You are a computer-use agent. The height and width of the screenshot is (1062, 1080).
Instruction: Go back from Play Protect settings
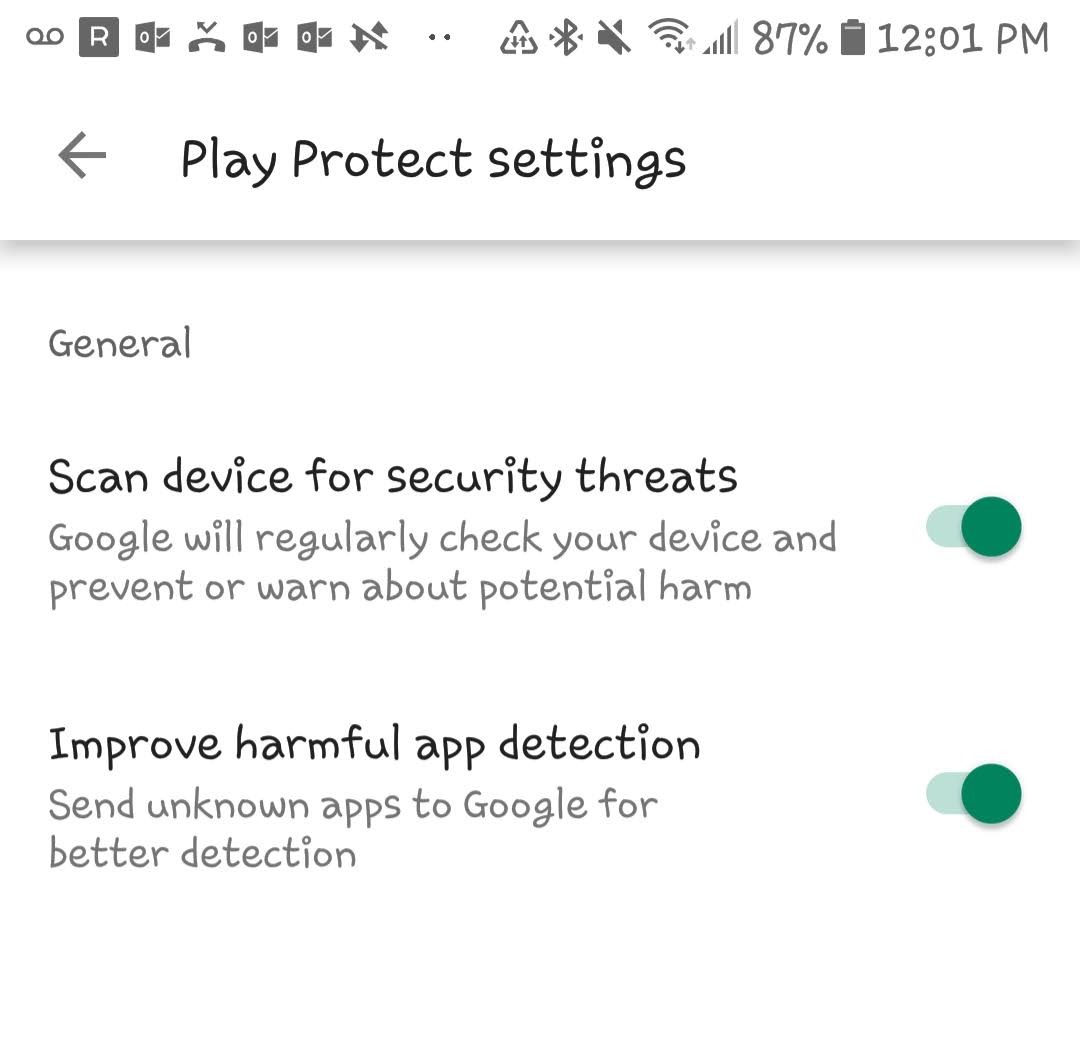point(82,157)
